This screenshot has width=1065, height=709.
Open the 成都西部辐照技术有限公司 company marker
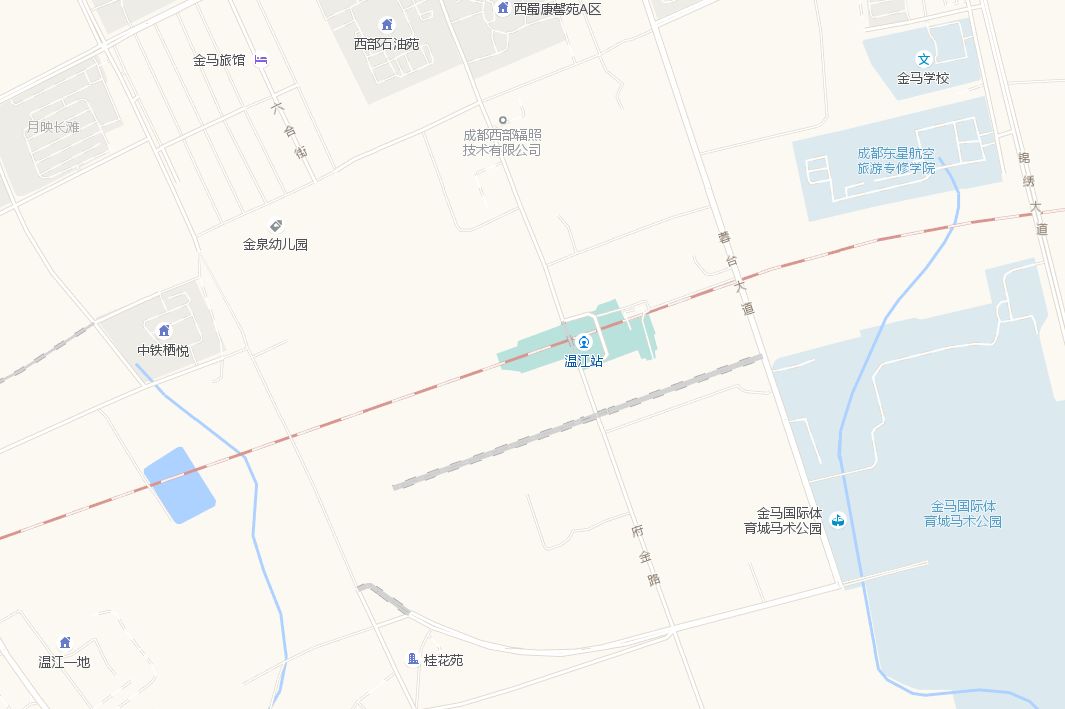coord(502,120)
